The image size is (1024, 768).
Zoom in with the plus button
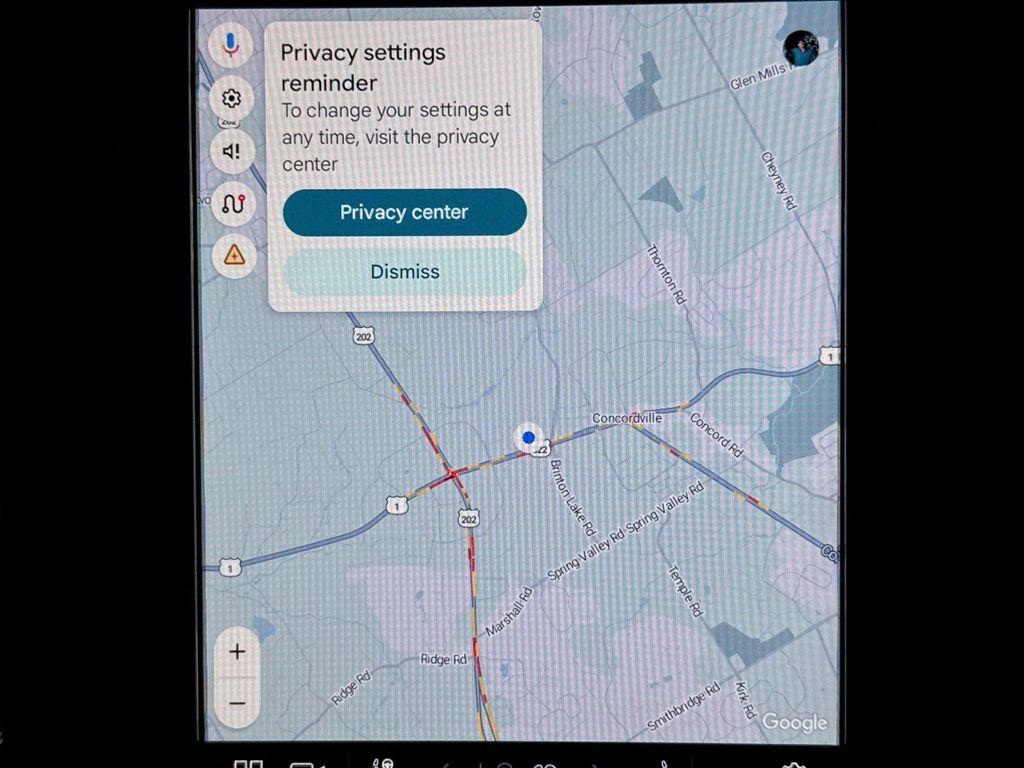pos(237,652)
